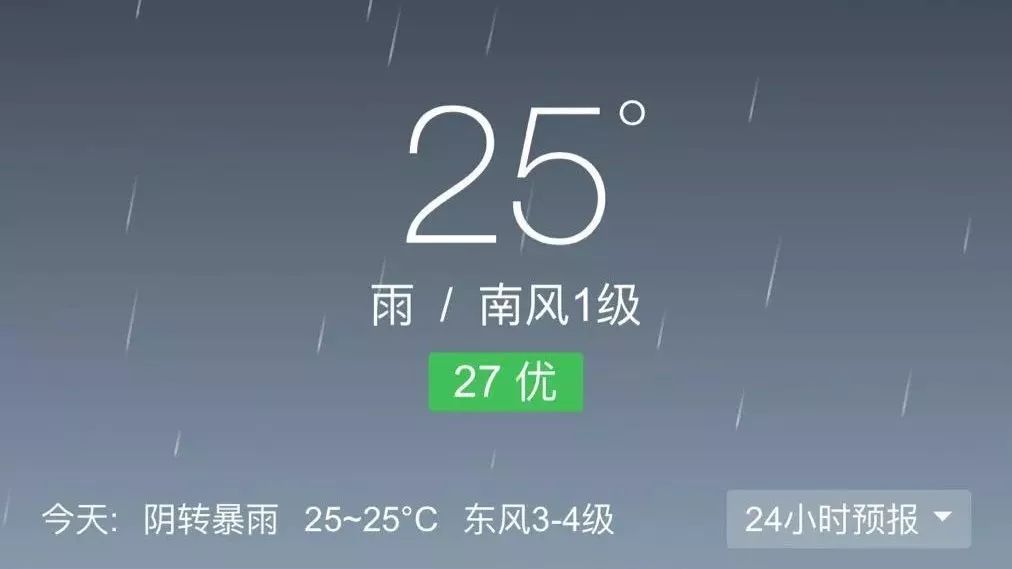This screenshot has width=1012, height=569.
Task: Open the 27 优 air quality badge
Action: click(x=505, y=381)
